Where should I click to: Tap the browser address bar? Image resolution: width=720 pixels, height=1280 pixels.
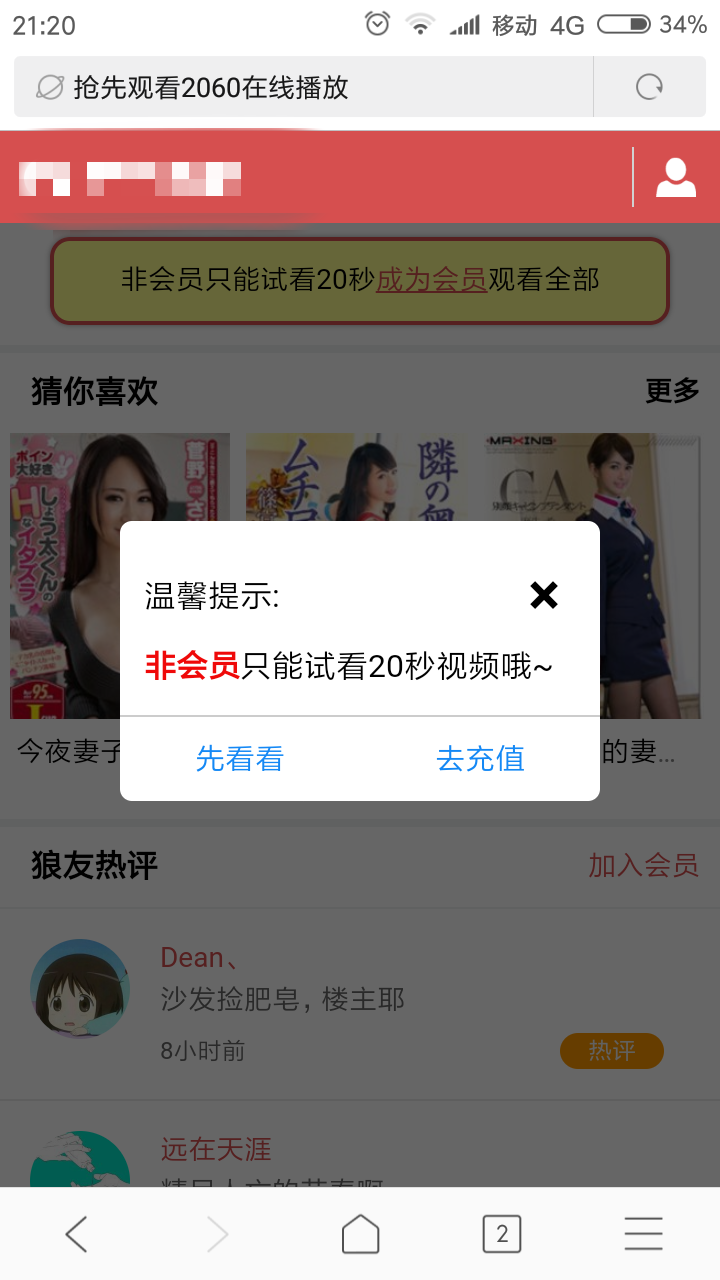300,87
